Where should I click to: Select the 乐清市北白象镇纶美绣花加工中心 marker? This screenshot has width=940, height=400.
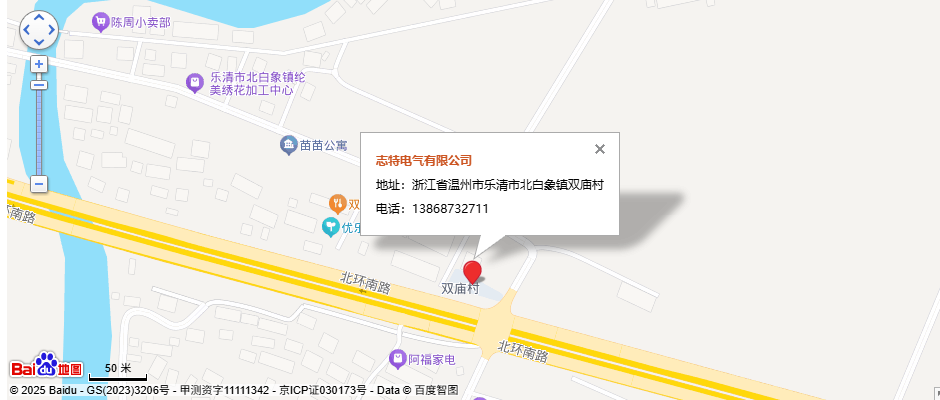tap(196, 83)
